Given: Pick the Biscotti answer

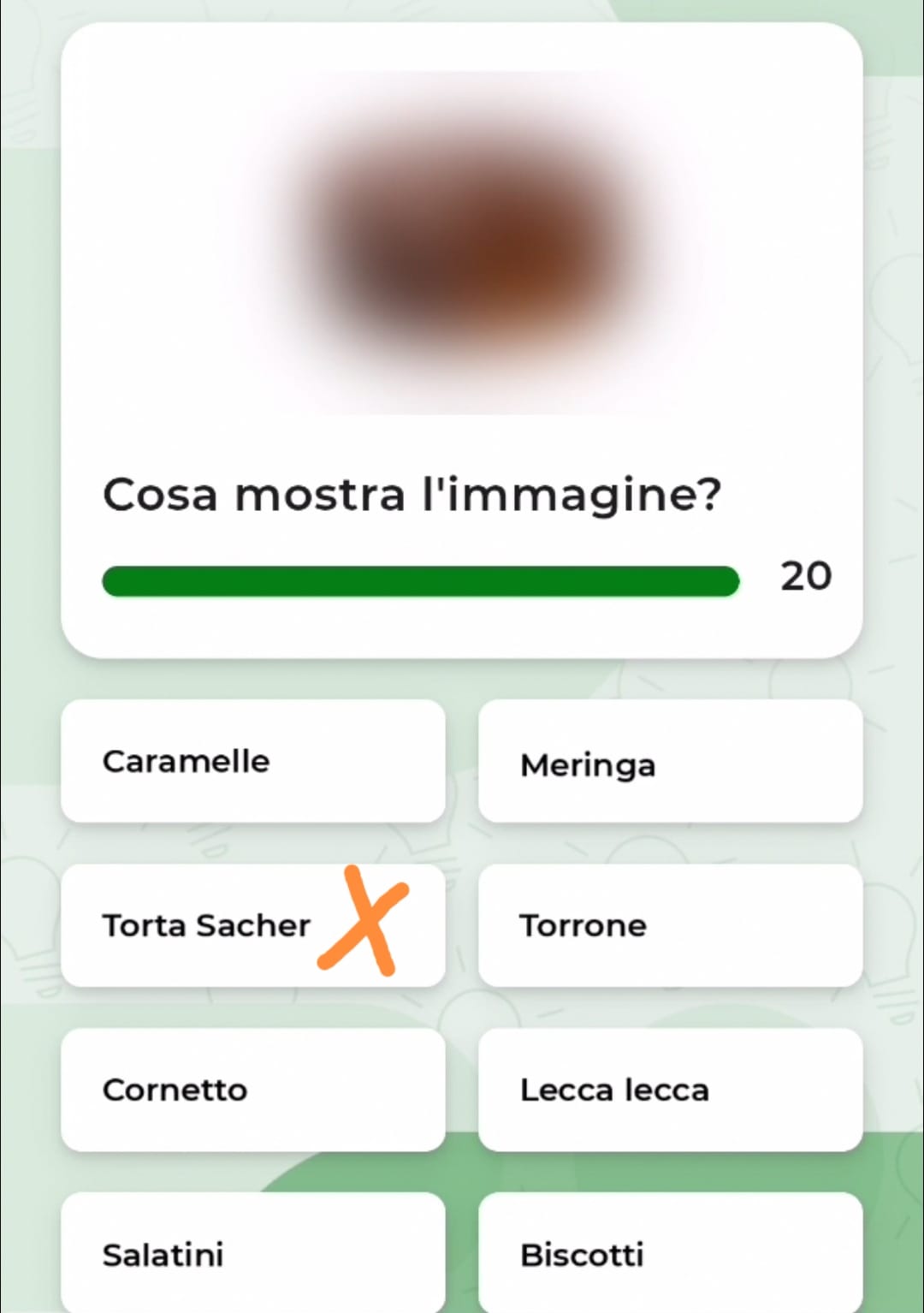Looking at the screenshot, I should pos(670,1253).
